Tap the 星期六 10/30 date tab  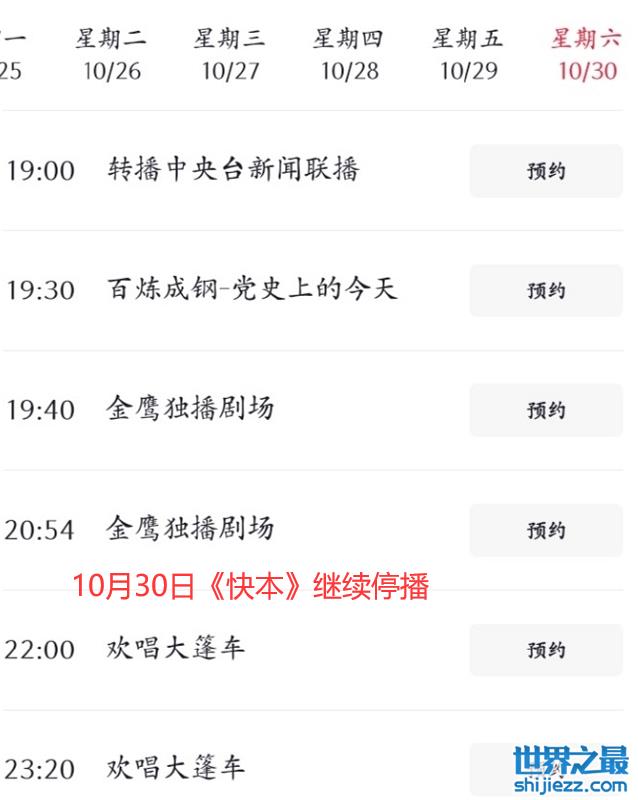click(x=587, y=55)
